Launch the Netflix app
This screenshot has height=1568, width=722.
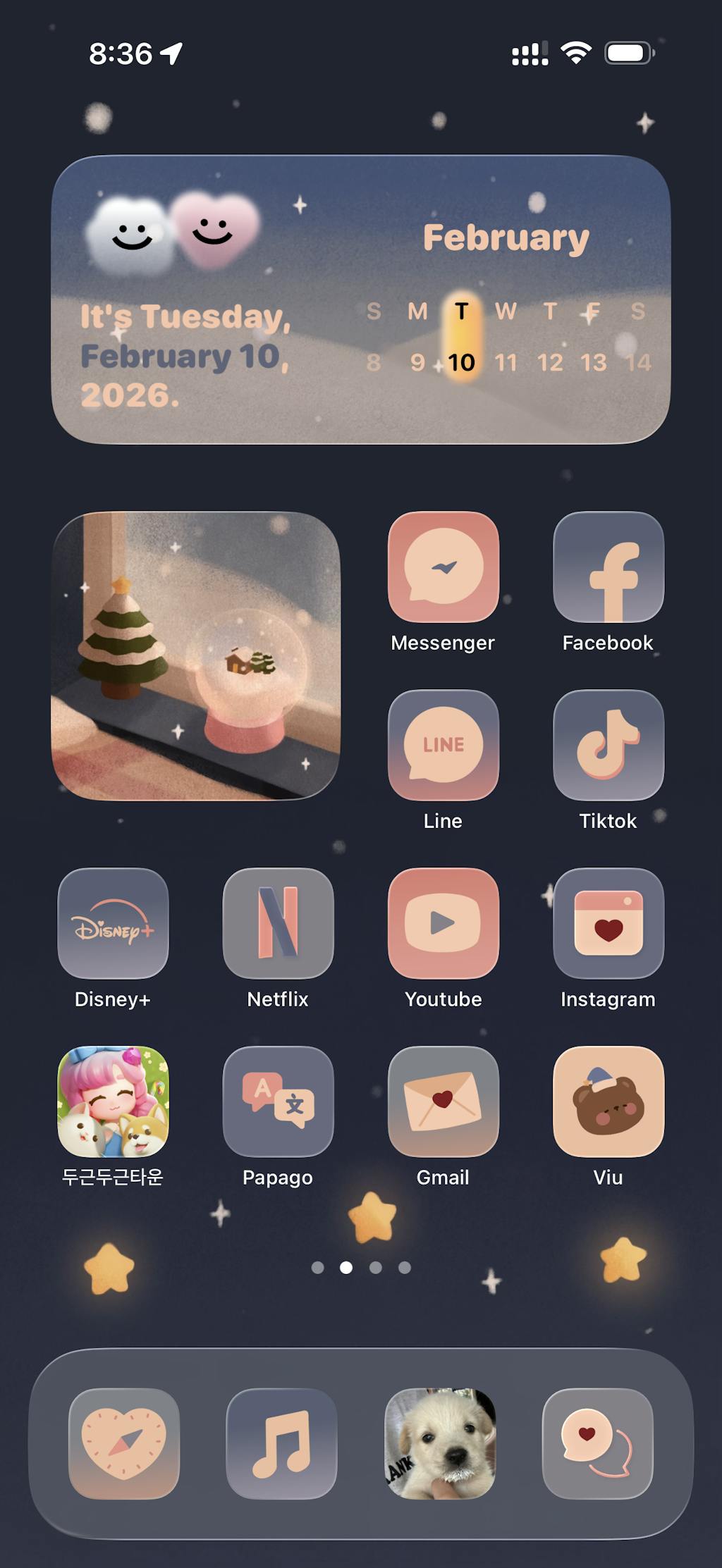278,923
